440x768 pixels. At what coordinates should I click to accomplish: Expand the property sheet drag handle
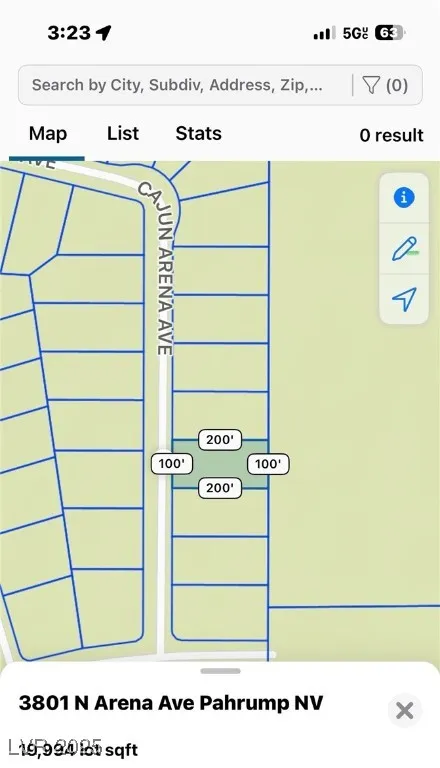[220, 671]
